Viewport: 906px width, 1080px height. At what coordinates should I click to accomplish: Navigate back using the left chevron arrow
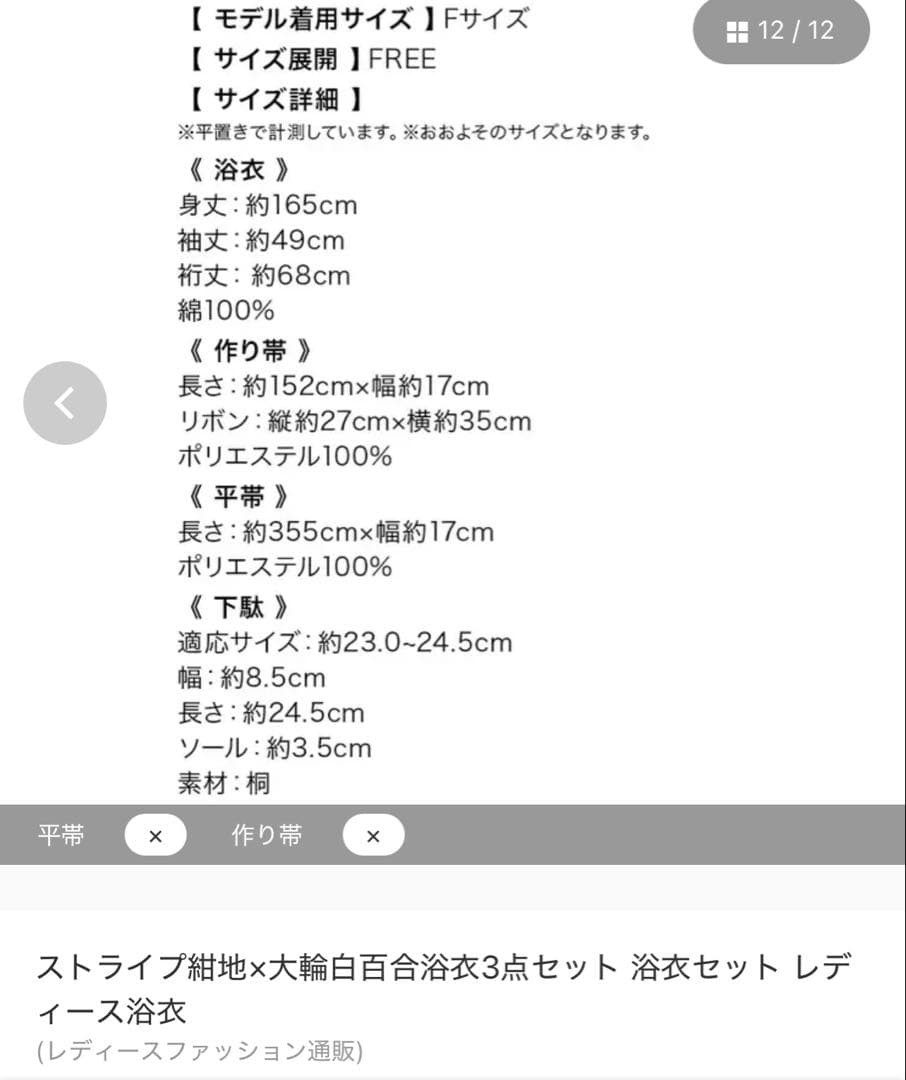click(x=64, y=402)
